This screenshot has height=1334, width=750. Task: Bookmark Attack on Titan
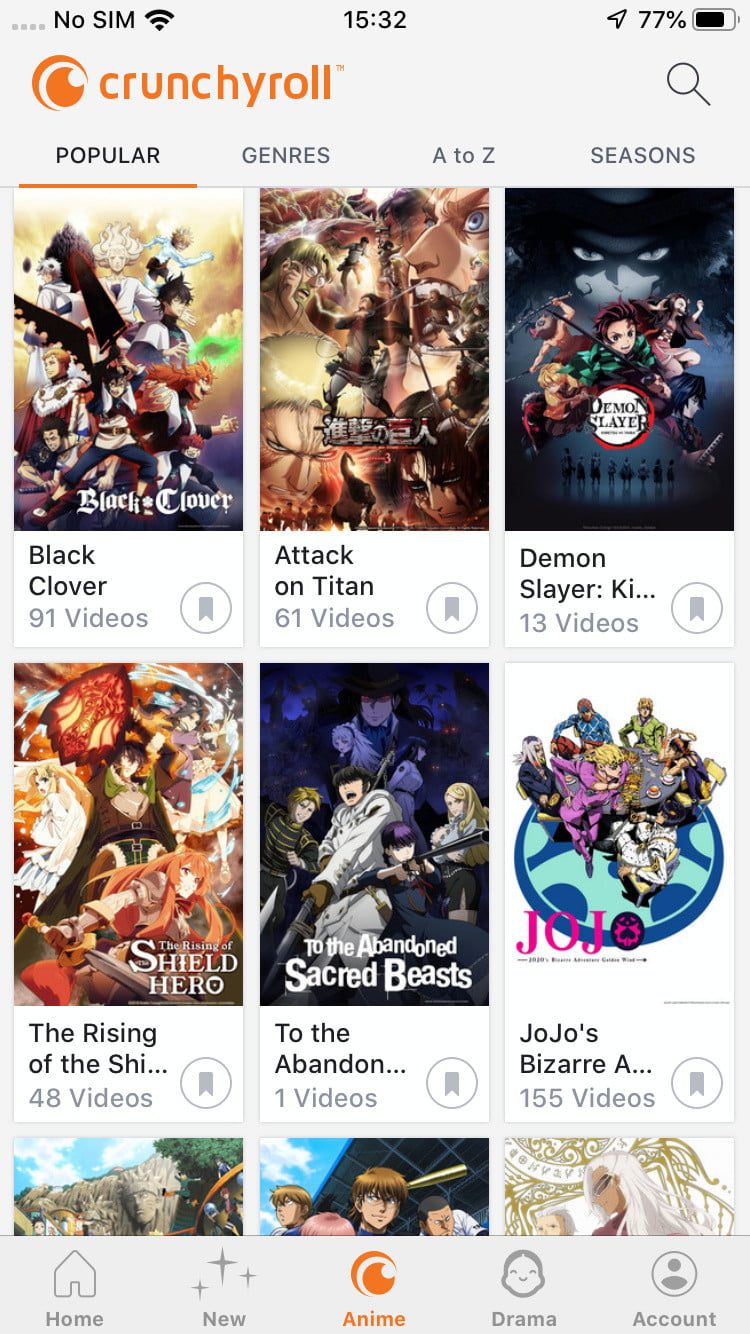(x=452, y=608)
